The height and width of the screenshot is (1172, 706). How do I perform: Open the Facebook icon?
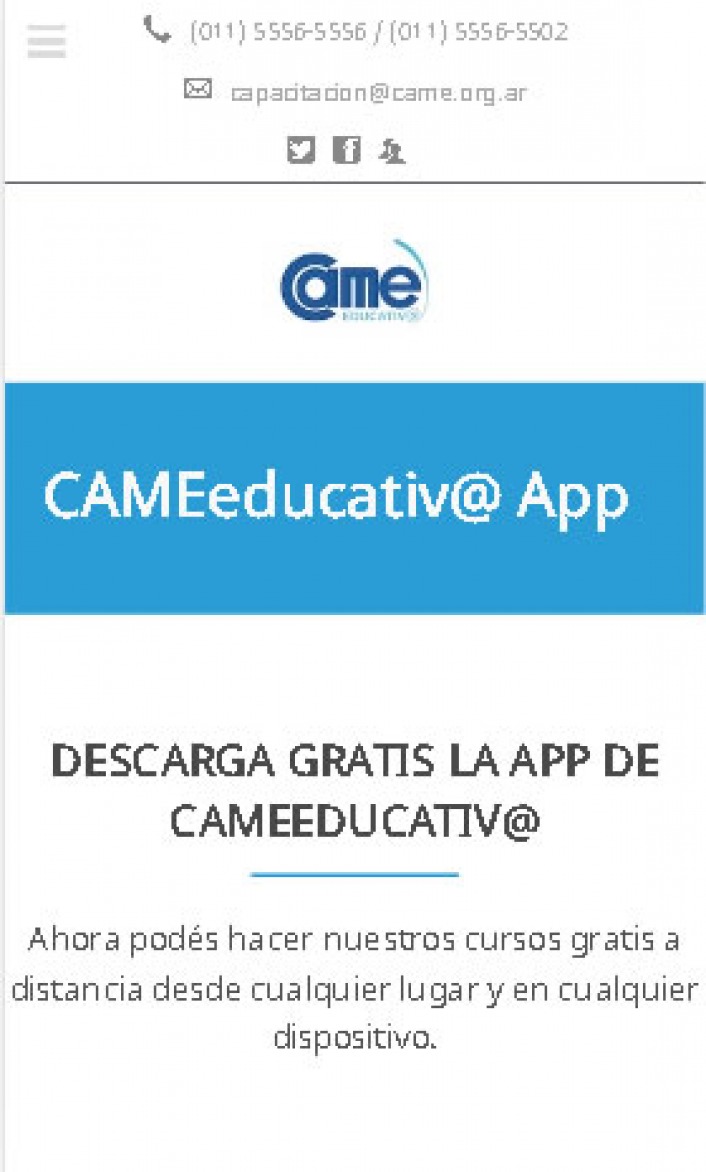point(346,150)
